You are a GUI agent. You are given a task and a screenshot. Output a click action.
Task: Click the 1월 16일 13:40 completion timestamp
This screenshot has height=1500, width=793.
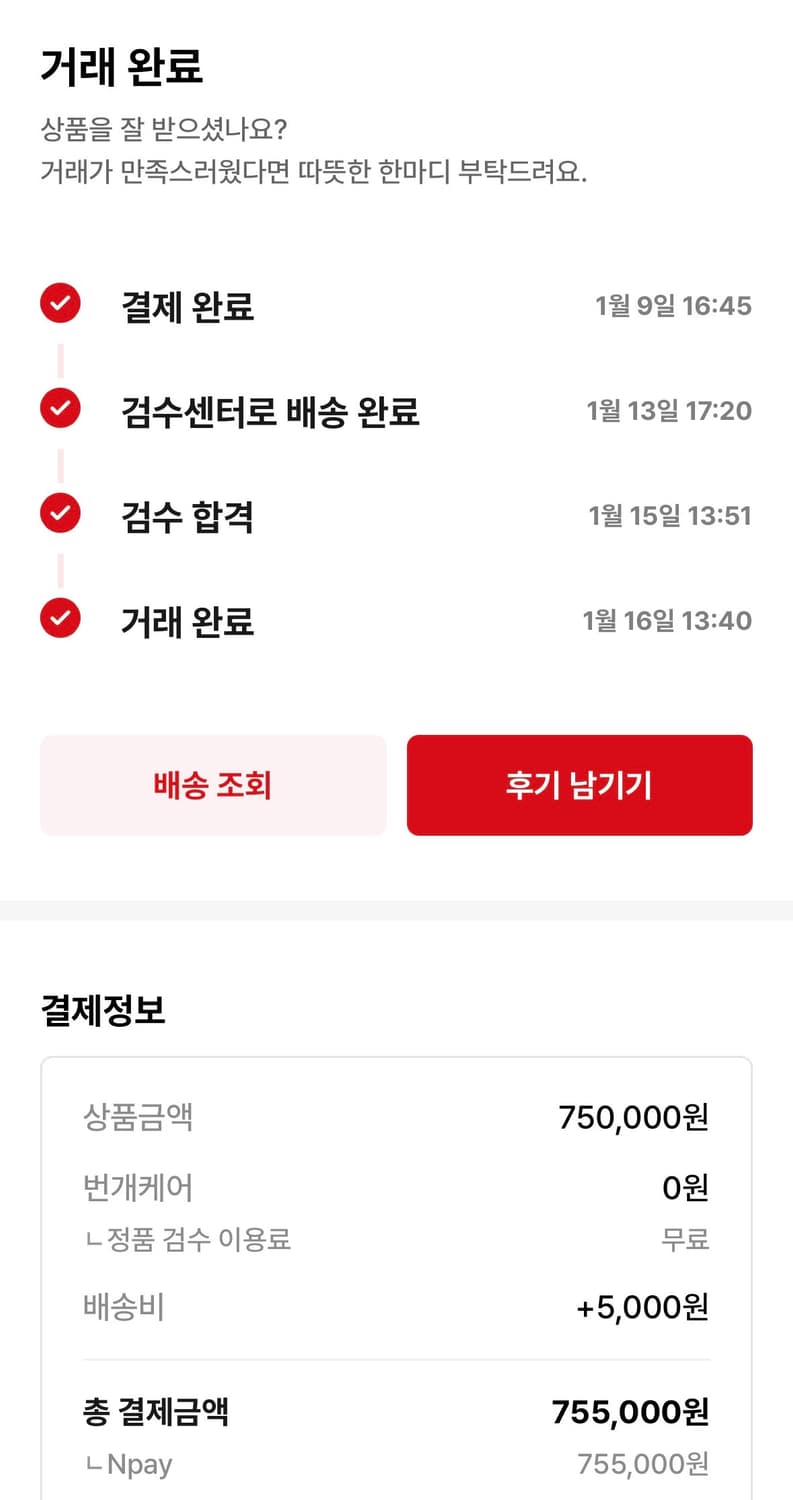(x=668, y=621)
